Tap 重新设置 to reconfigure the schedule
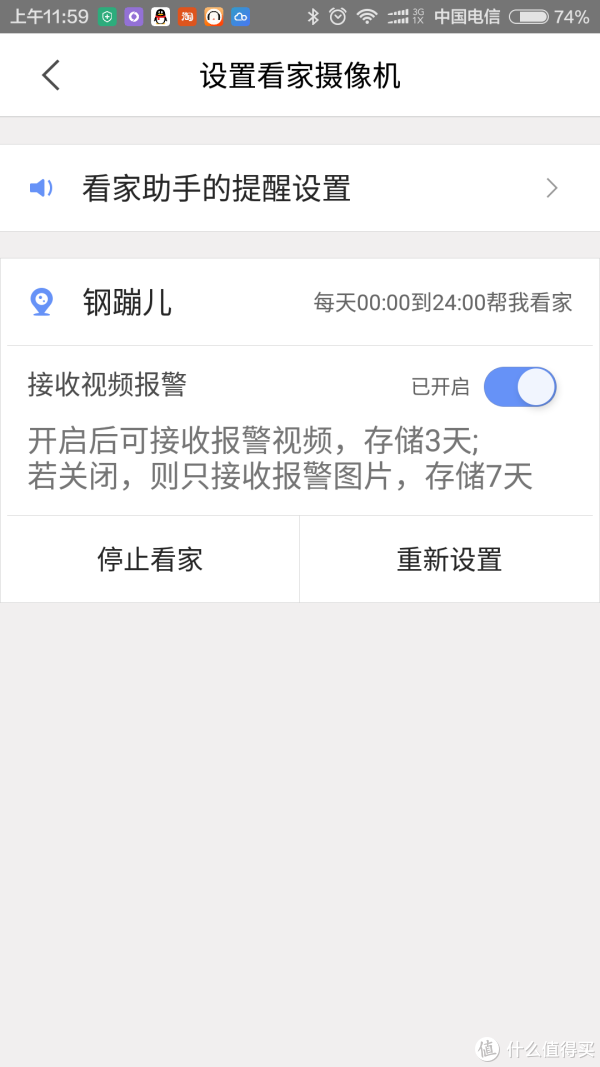 click(450, 559)
